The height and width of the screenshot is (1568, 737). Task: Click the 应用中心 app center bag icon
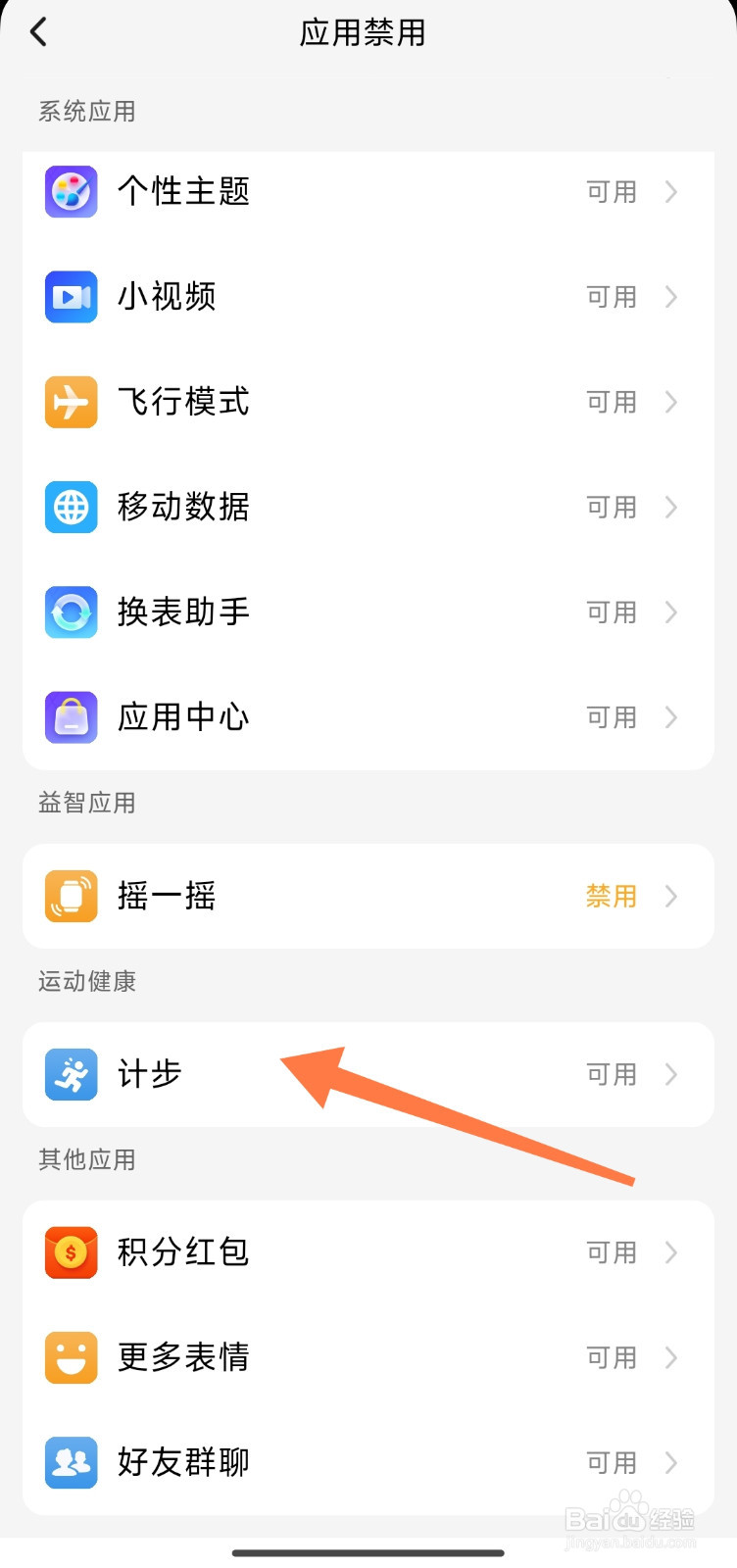(70, 716)
